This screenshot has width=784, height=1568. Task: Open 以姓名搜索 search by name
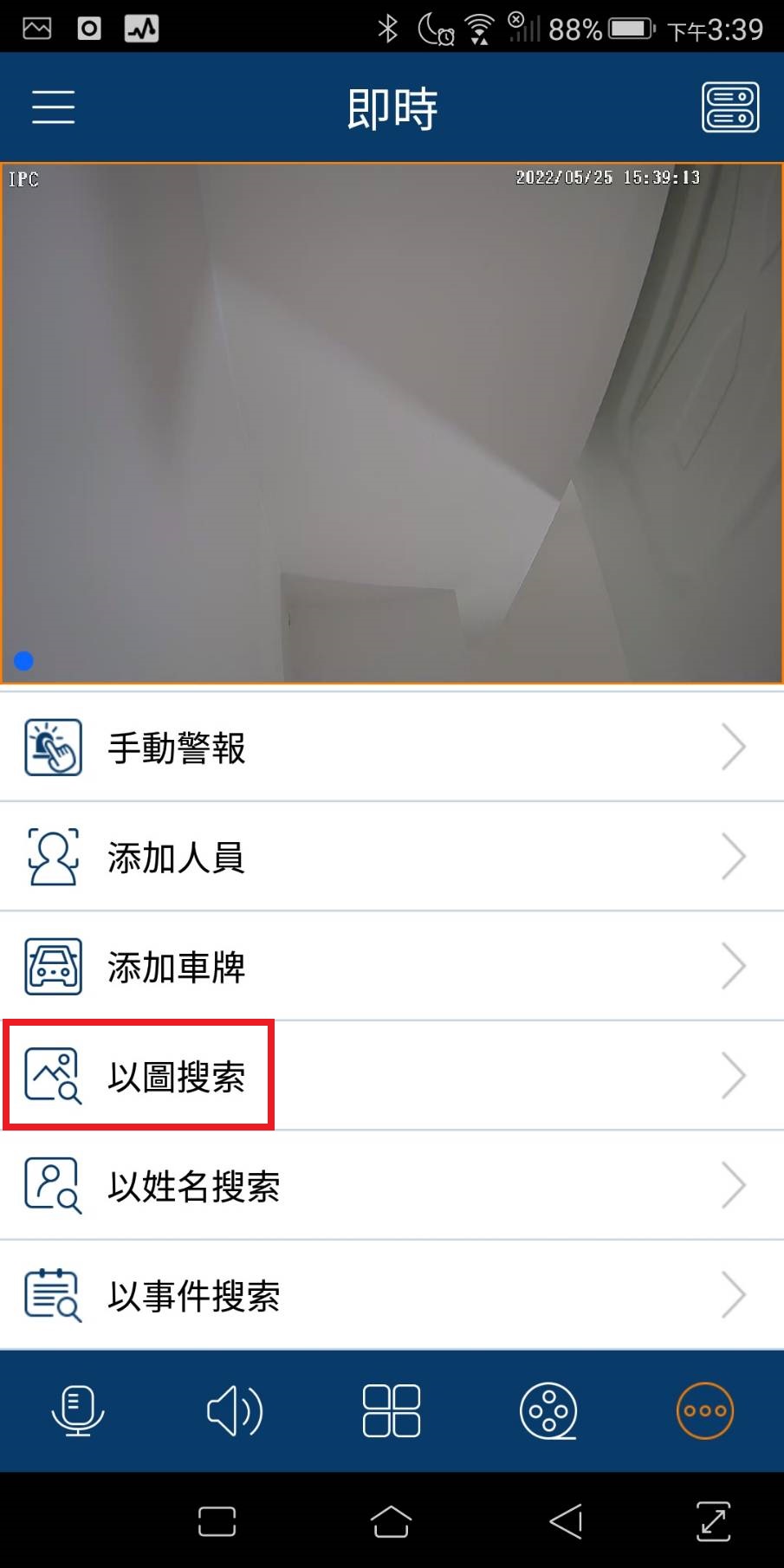[x=392, y=1186]
